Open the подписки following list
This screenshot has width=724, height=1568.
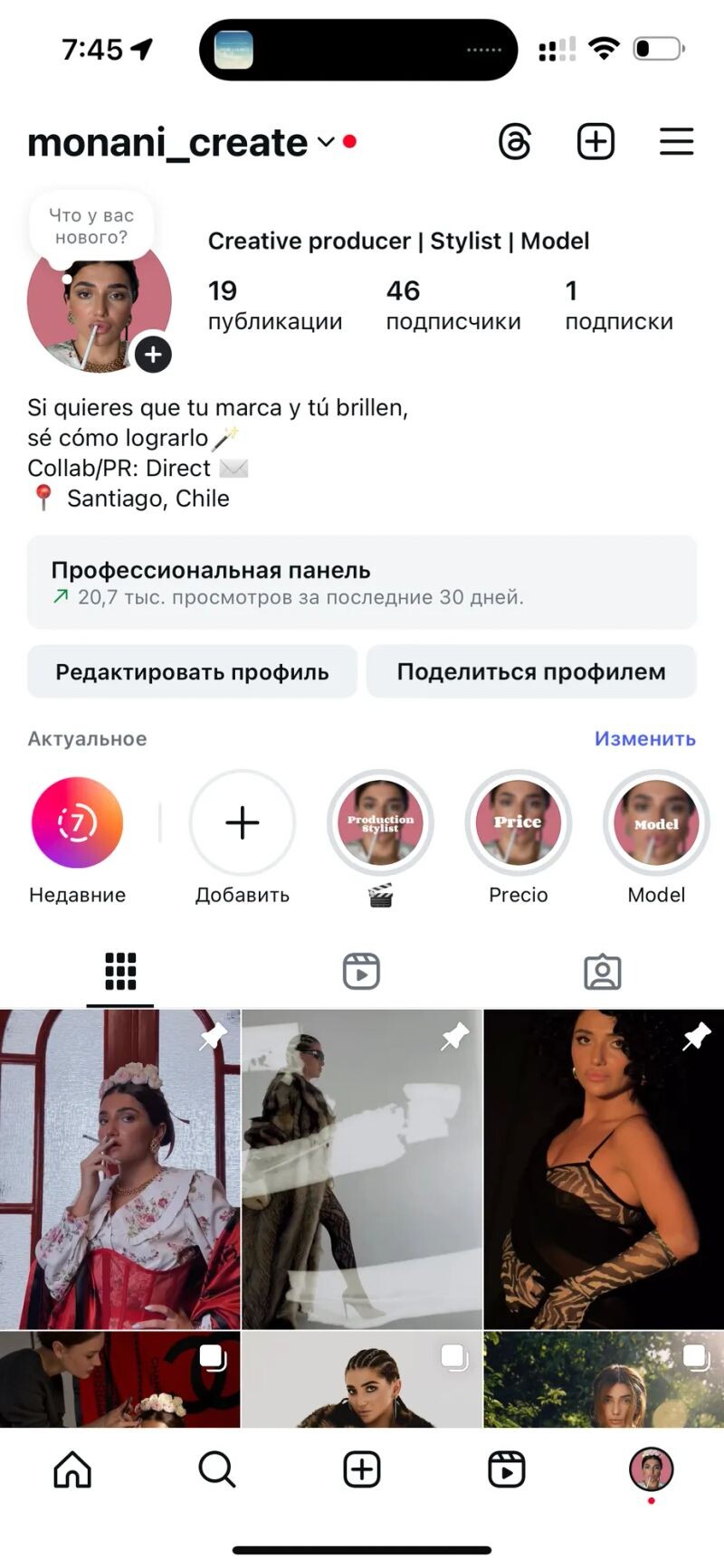[619, 305]
